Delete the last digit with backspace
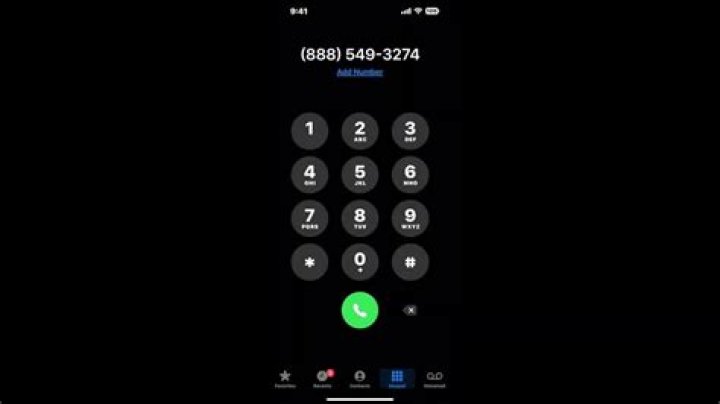Image resolution: width=720 pixels, height=404 pixels. (410, 310)
